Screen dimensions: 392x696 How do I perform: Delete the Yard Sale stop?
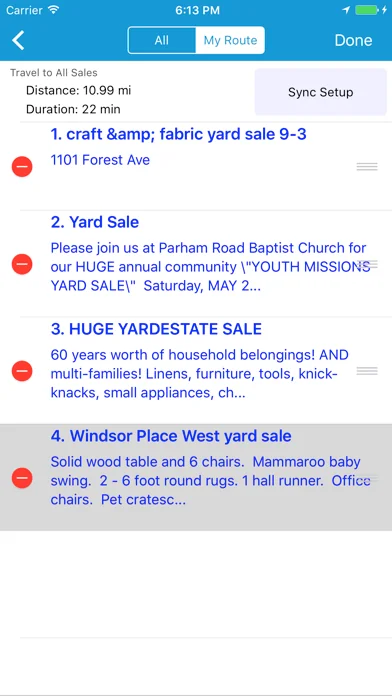coord(22,264)
